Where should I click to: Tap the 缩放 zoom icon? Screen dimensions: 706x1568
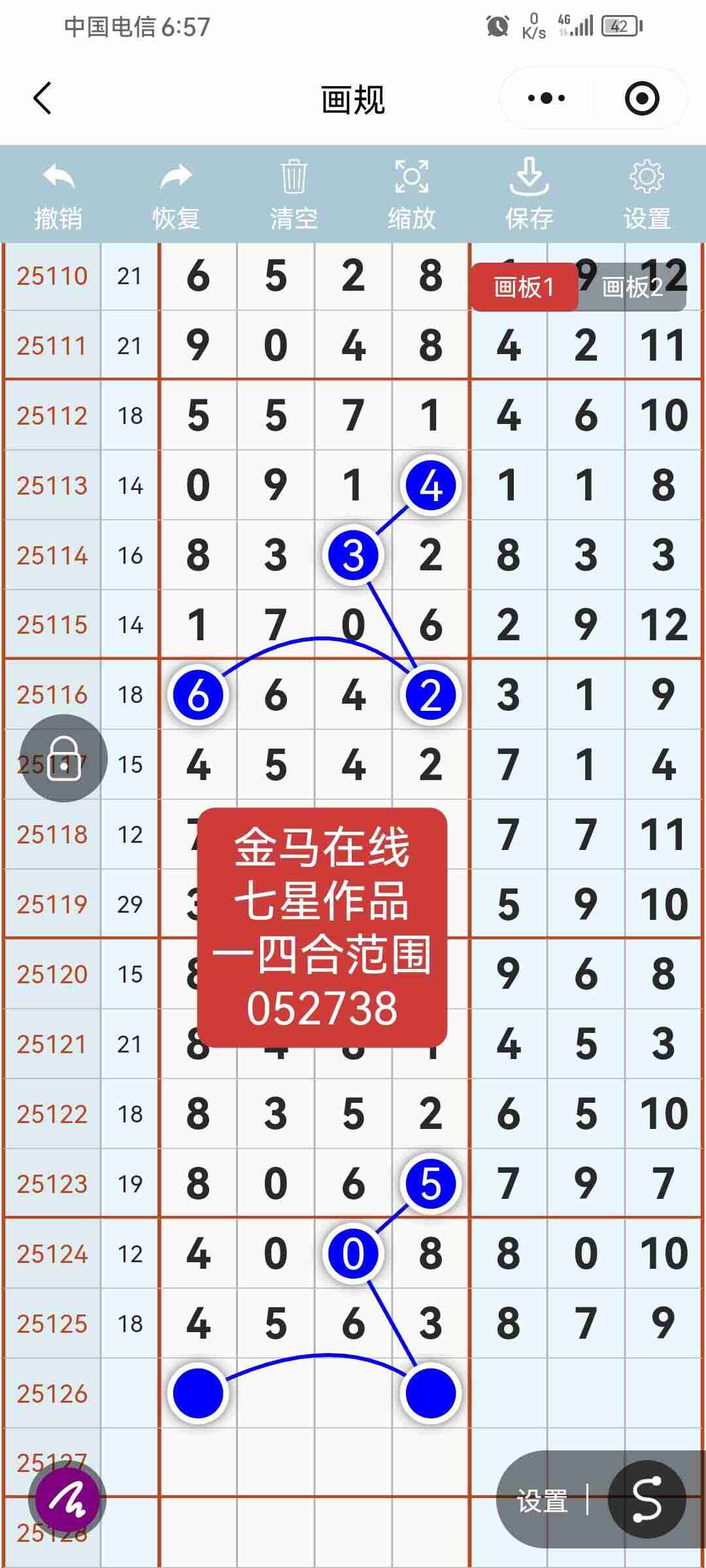(x=411, y=176)
